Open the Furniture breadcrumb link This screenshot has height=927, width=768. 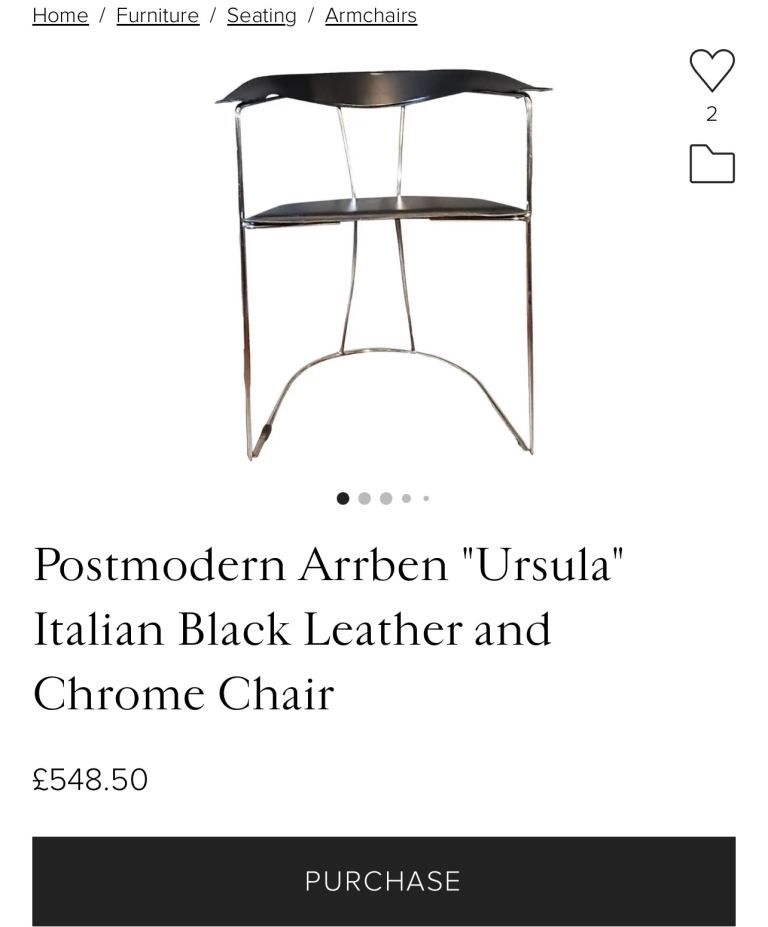tap(157, 16)
